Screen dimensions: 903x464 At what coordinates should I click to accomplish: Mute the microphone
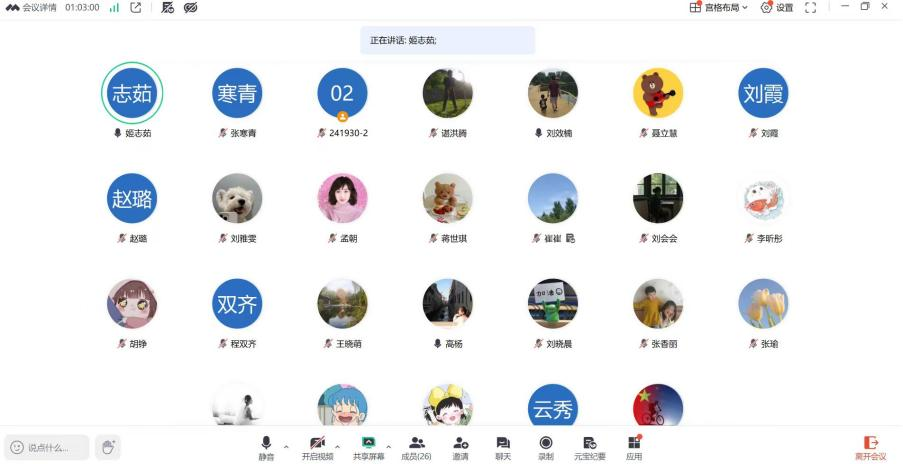click(x=266, y=448)
